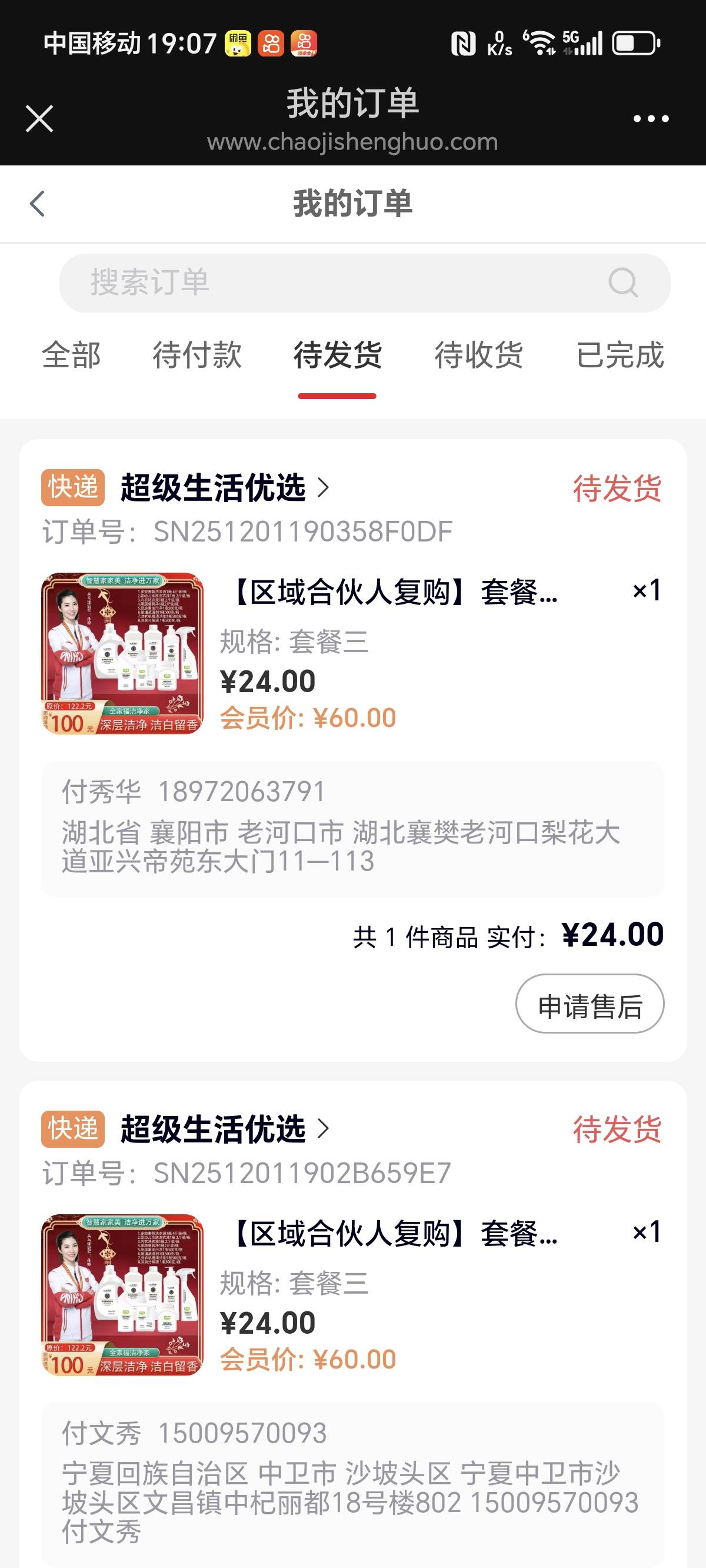
Task: Switch to the 全部 tab
Action: click(71, 355)
